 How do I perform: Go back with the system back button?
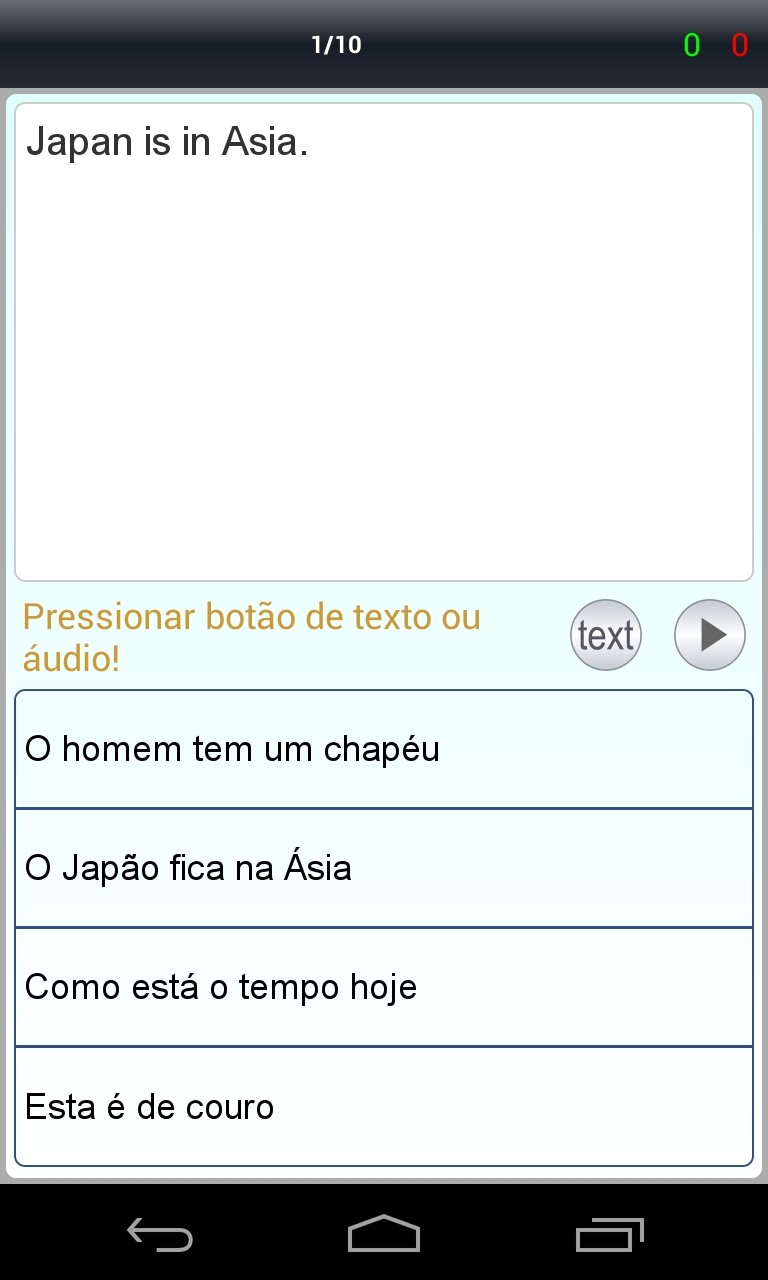pos(160,1235)
